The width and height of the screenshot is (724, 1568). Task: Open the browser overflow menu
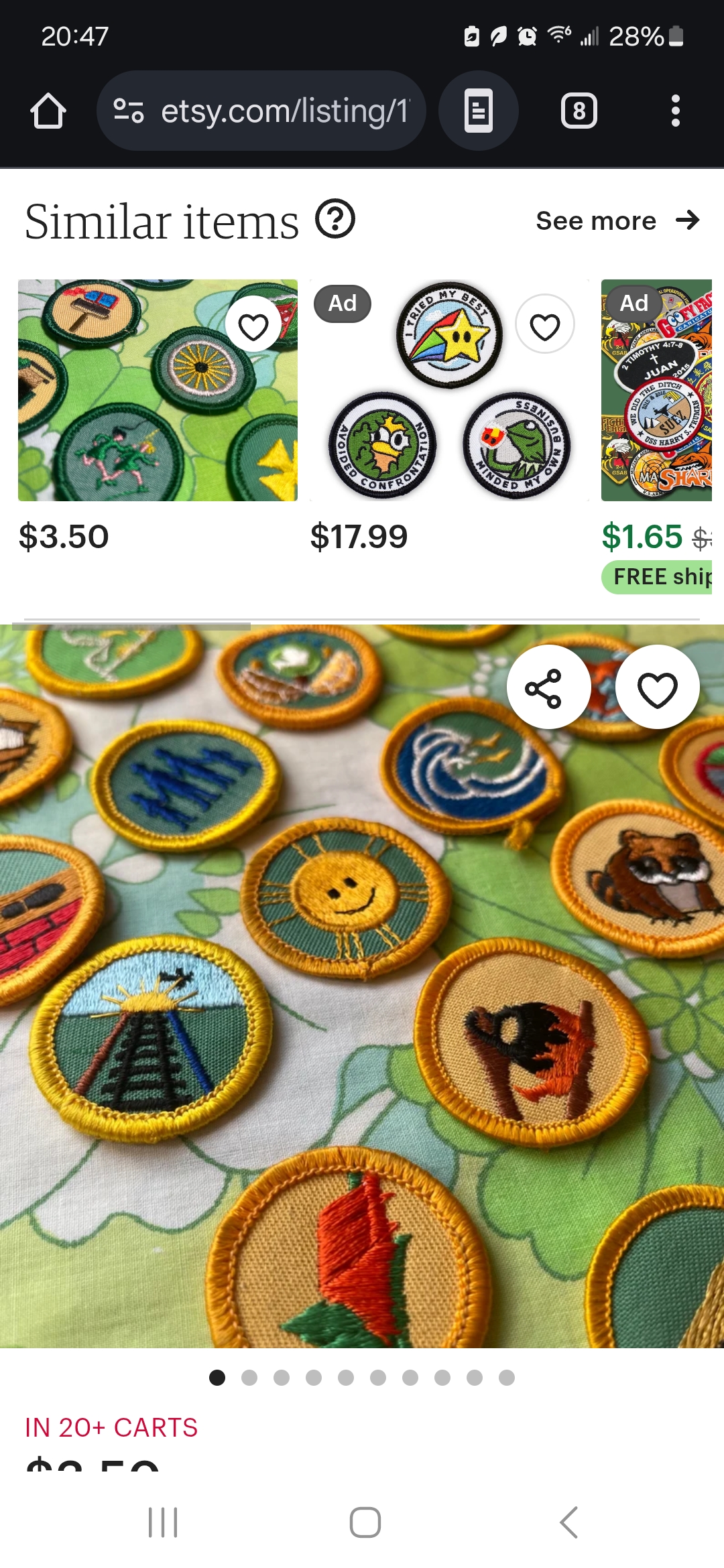tap(675, 111)
